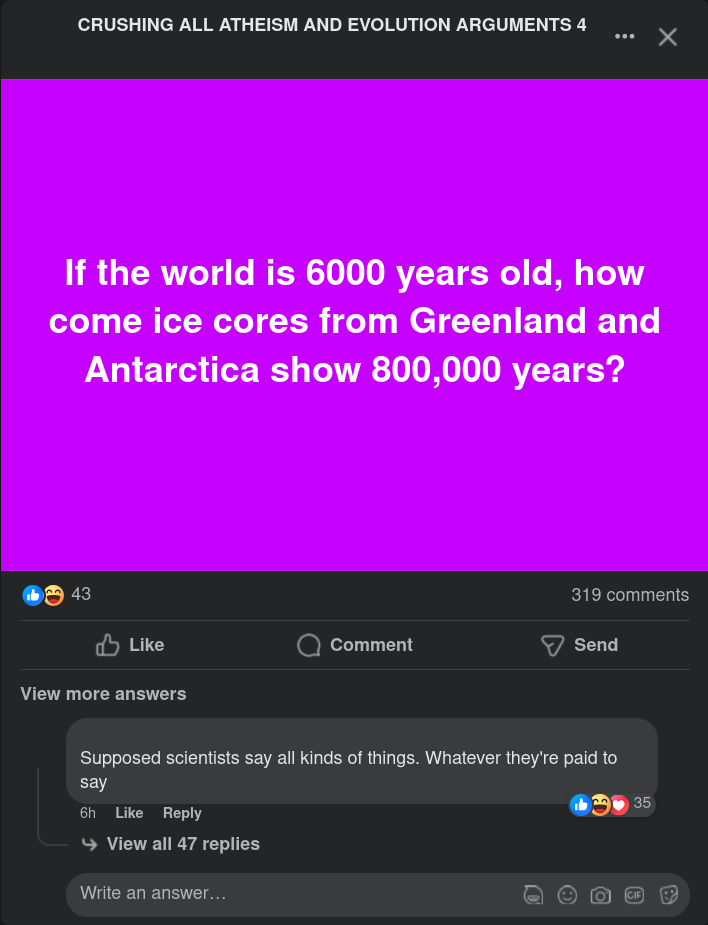Like the 'Supposed scientists' comment
Screen dimensions: 708x925
[129, 813]
